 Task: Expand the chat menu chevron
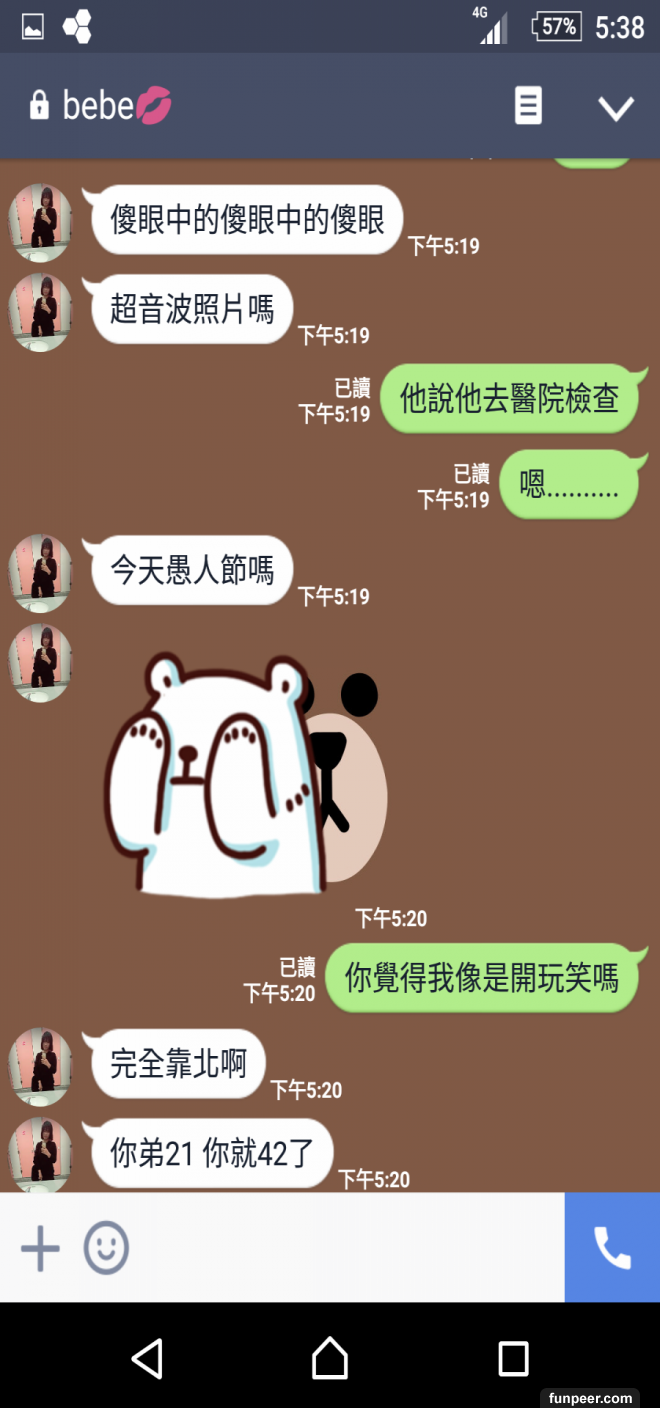pos(615,107)
